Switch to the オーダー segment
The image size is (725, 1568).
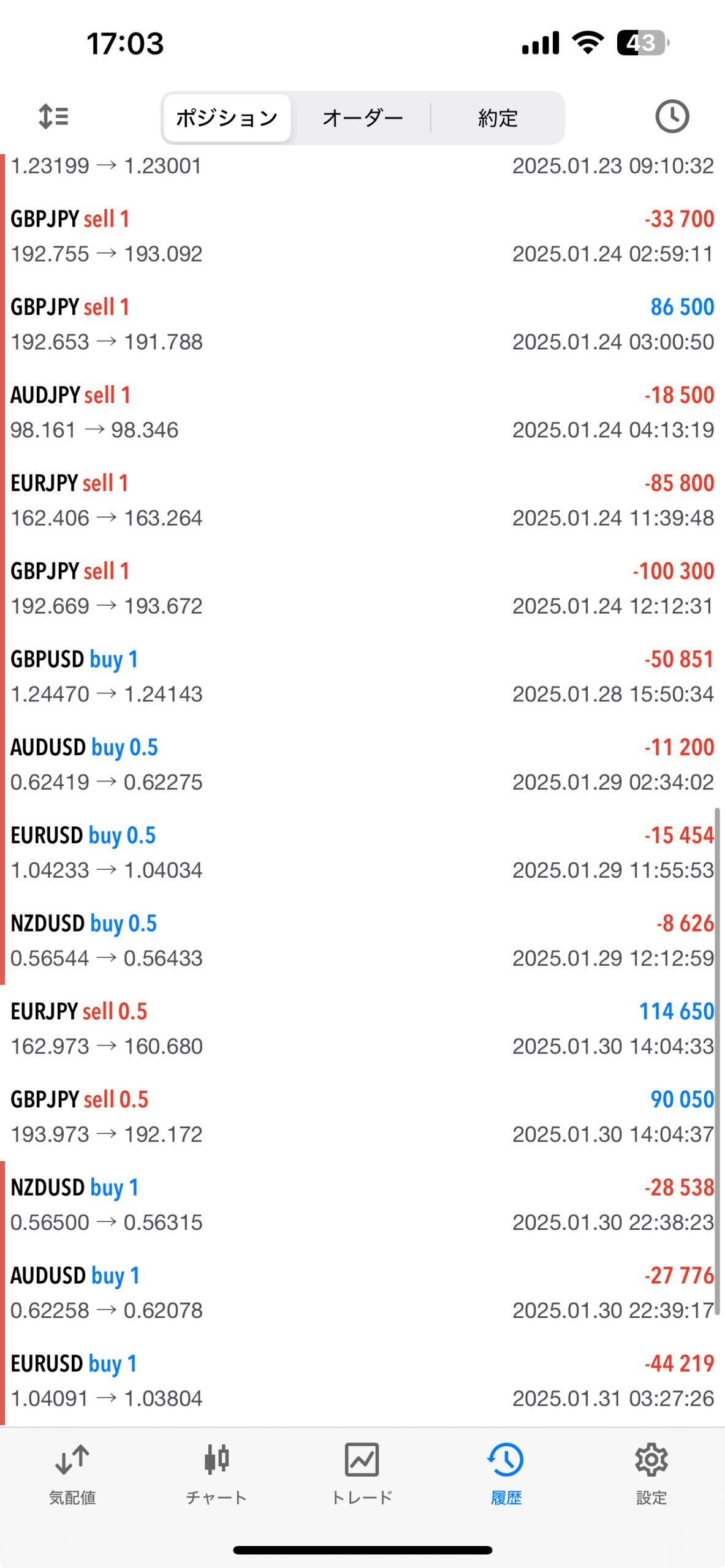[363, 118]
